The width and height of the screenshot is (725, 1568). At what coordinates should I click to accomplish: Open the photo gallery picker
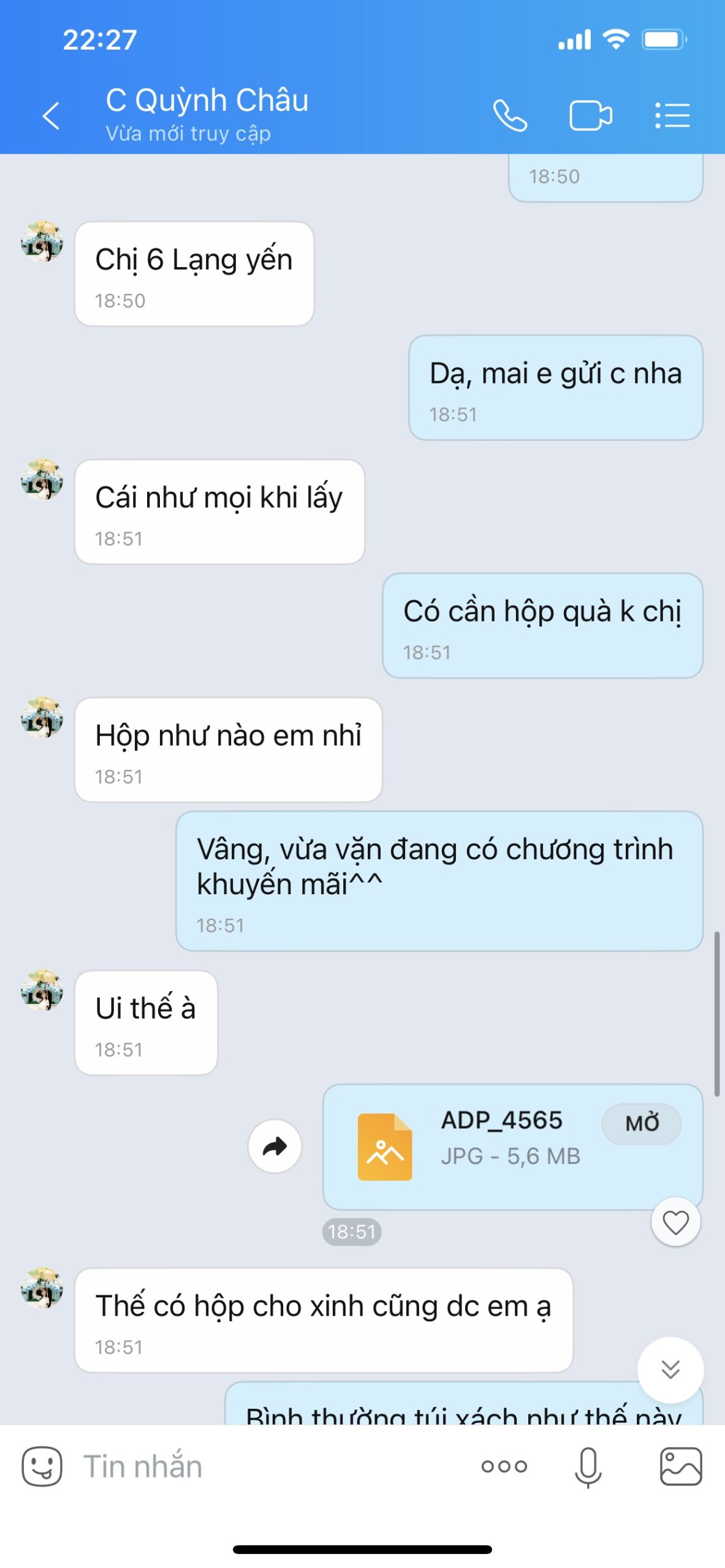[x=681, y=1466]
